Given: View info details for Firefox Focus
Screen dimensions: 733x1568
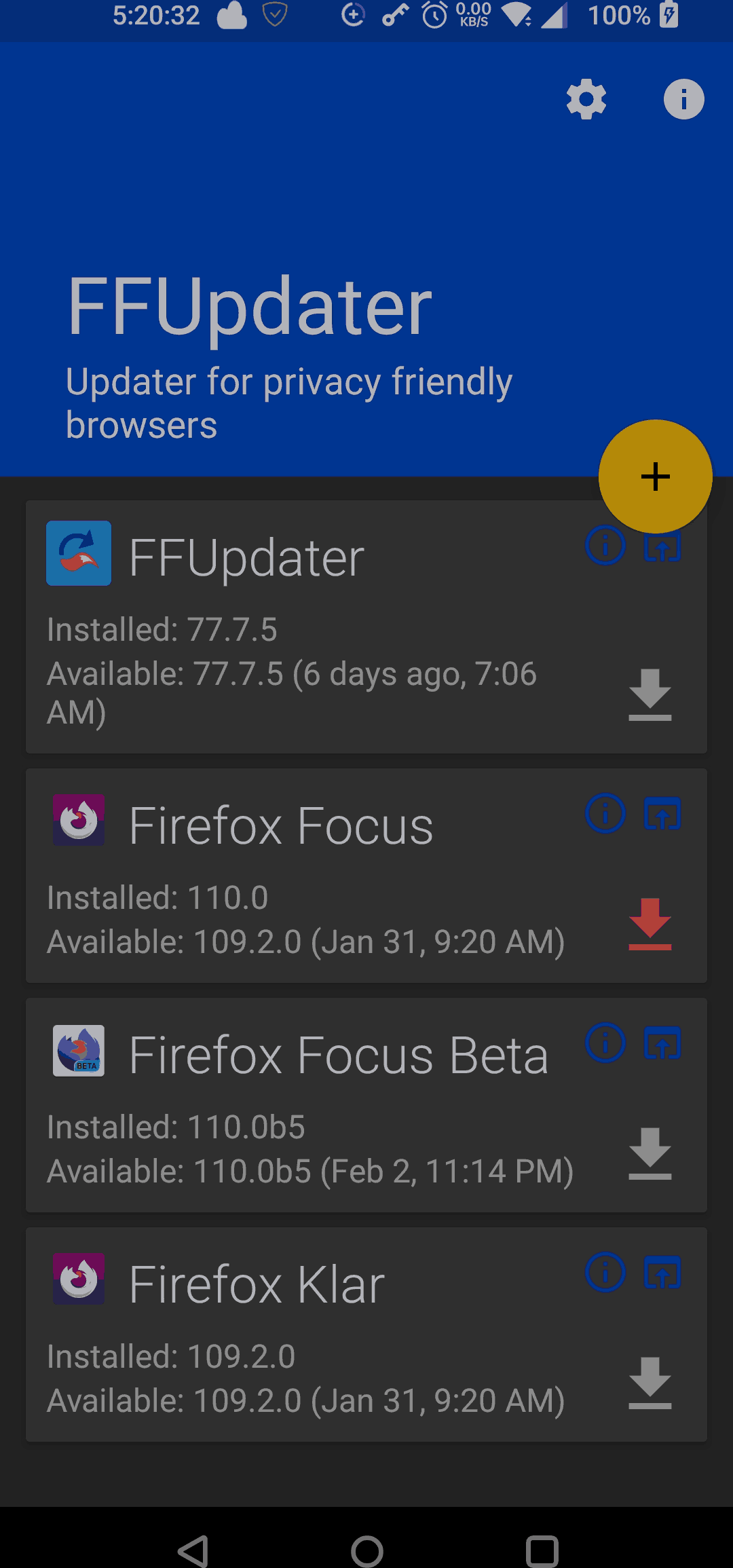Looking at the screenshot, I should tap(605, 815).
